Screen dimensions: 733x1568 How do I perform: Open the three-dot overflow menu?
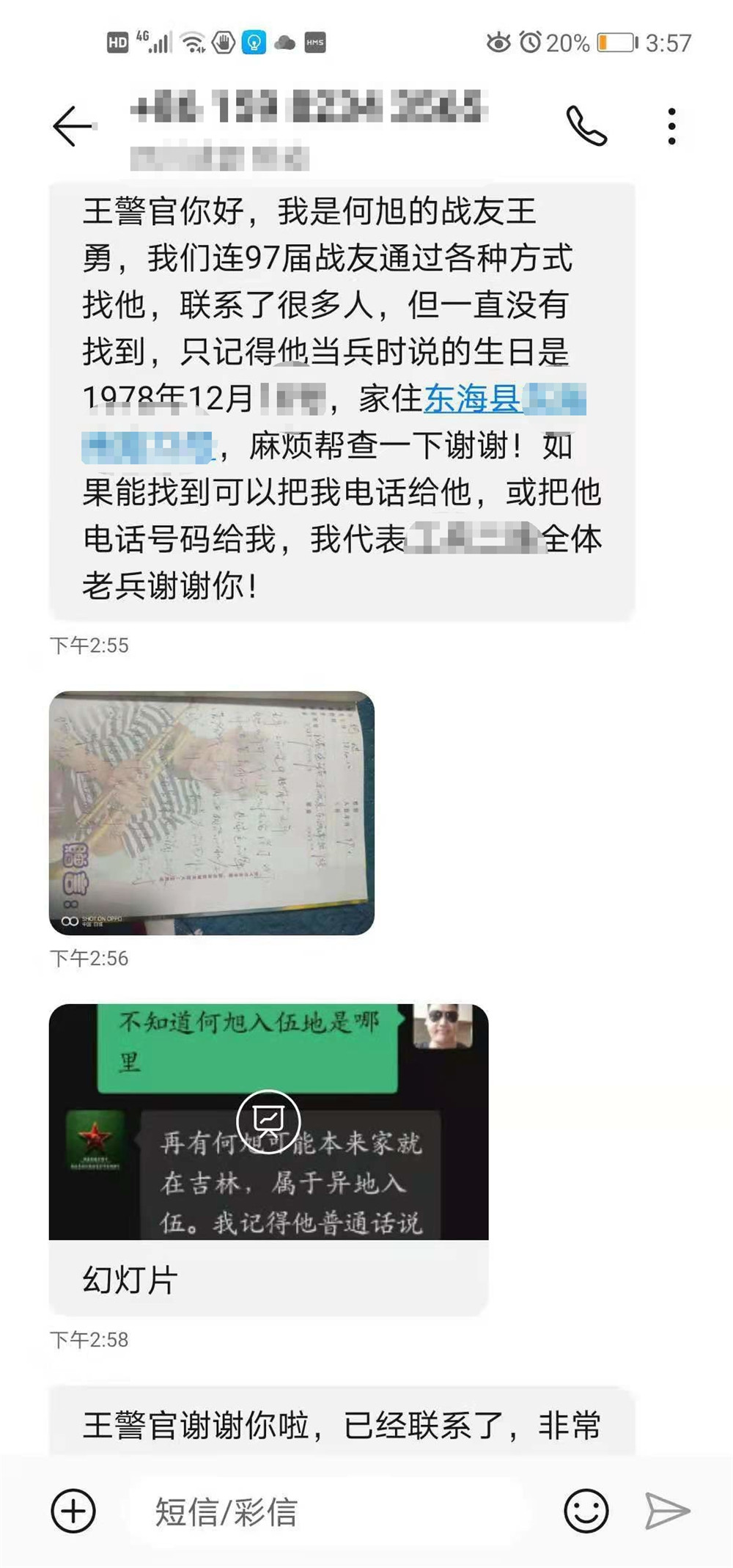[x=671, y=126]
